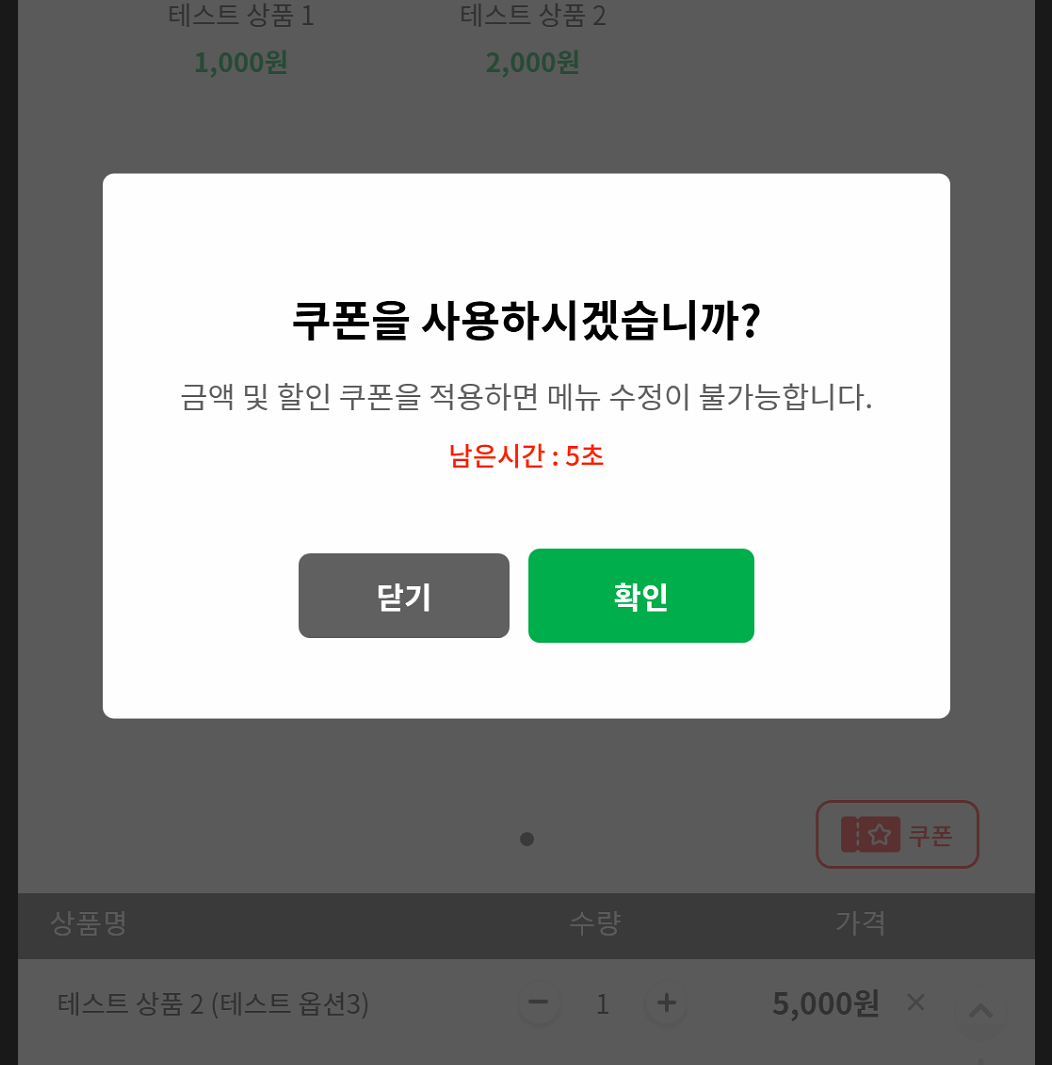The height and width of the screenshot is (1065, 1052).
Task: Remove 테스트 상품 2 from the cart
Action: click(915, 1001)
